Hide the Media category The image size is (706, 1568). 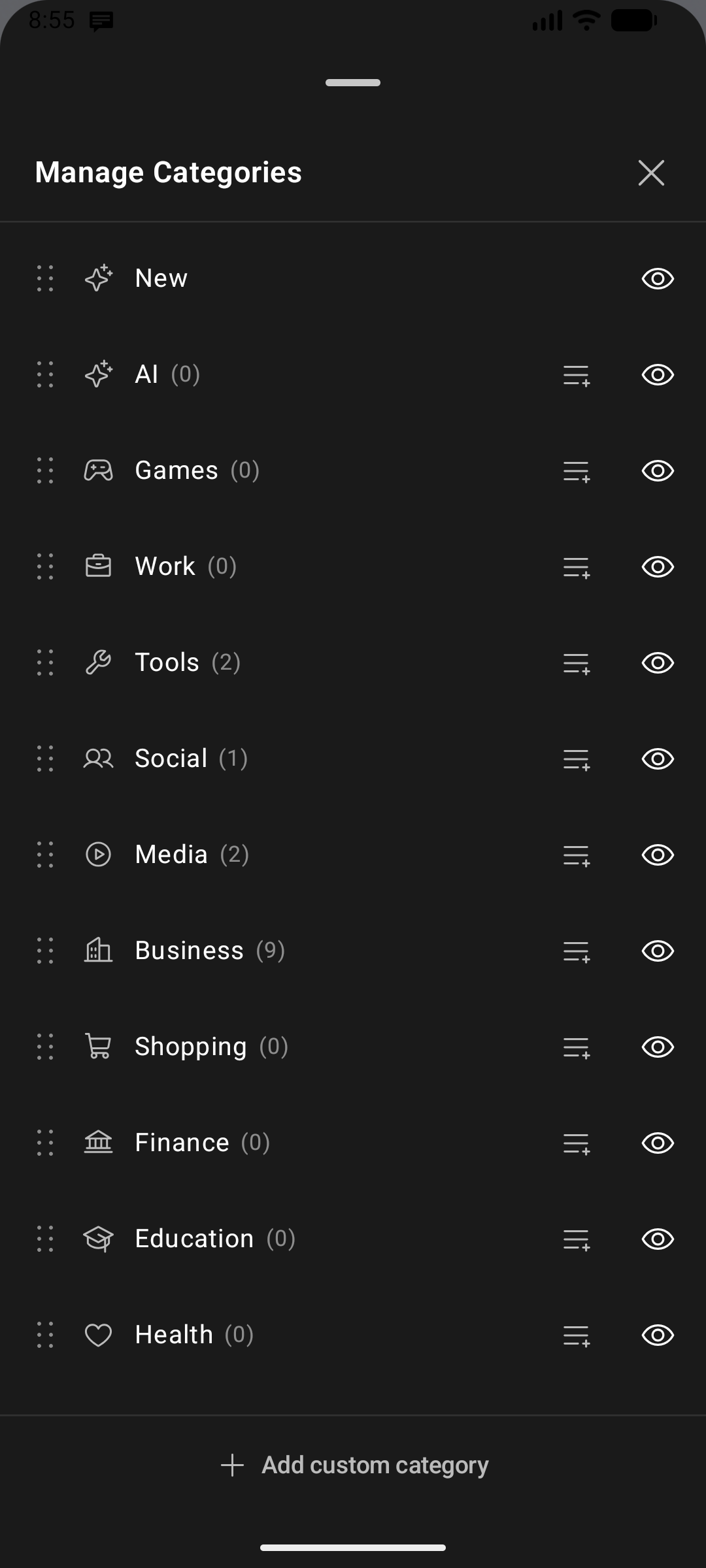658,855
